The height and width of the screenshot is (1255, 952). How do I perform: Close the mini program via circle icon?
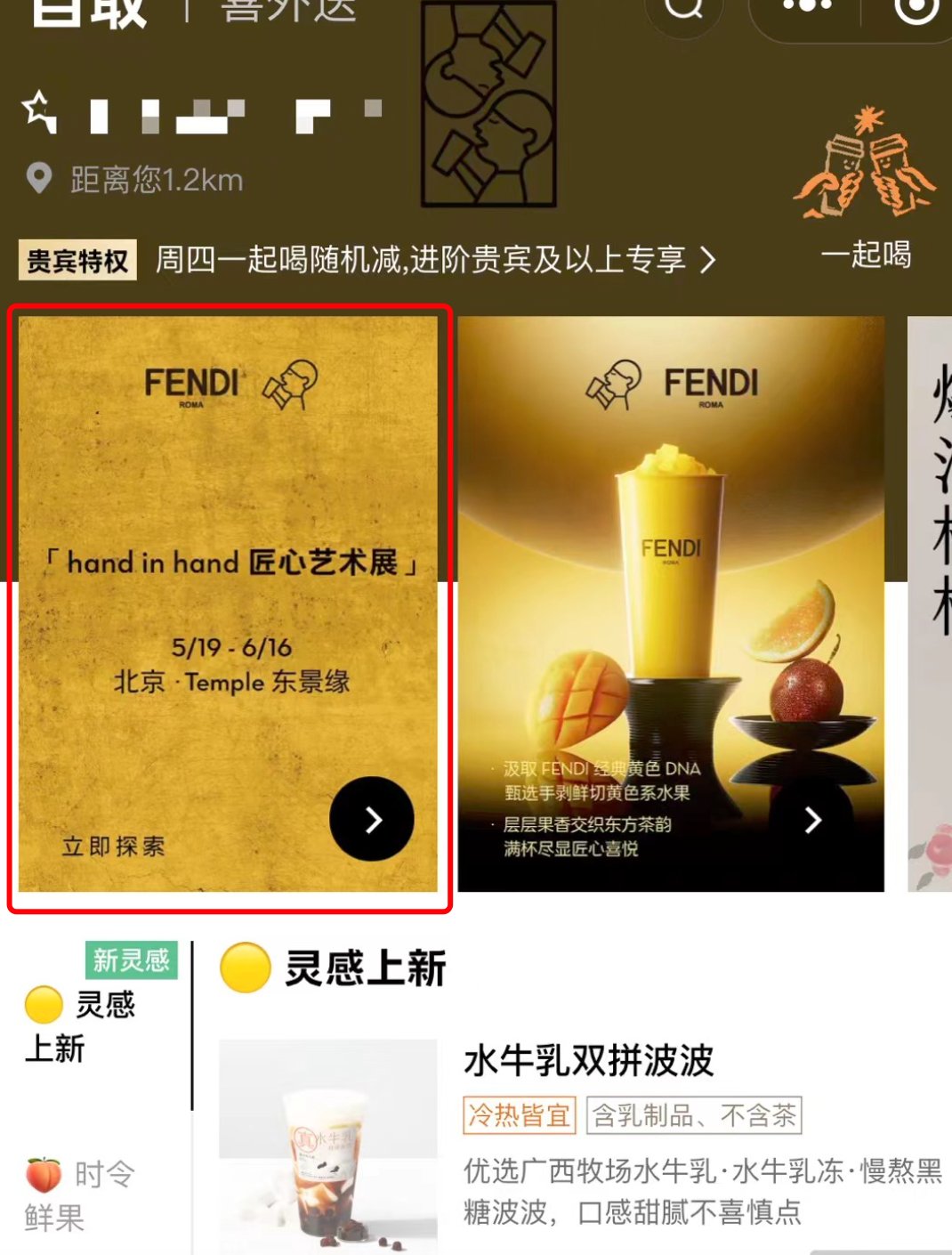pos(916,9)
